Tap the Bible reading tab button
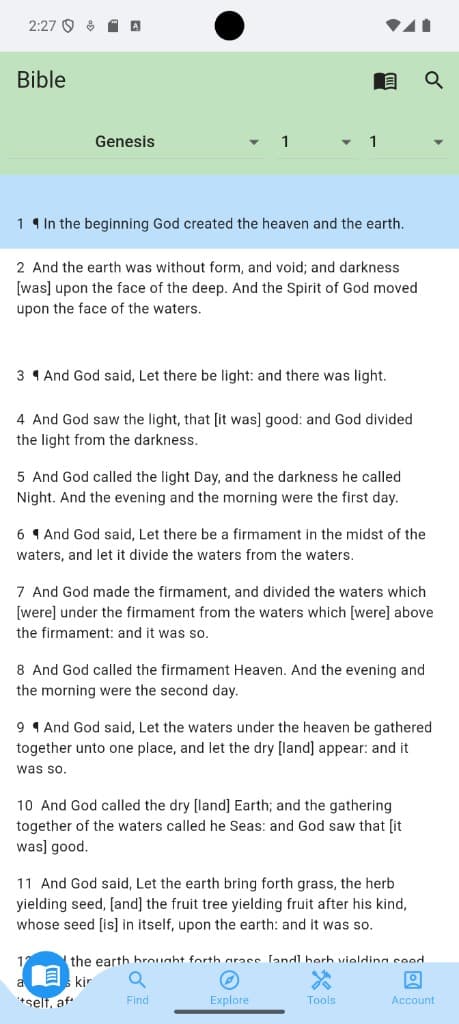Screen dimensions: 459x1024 (x=46, y=975)
